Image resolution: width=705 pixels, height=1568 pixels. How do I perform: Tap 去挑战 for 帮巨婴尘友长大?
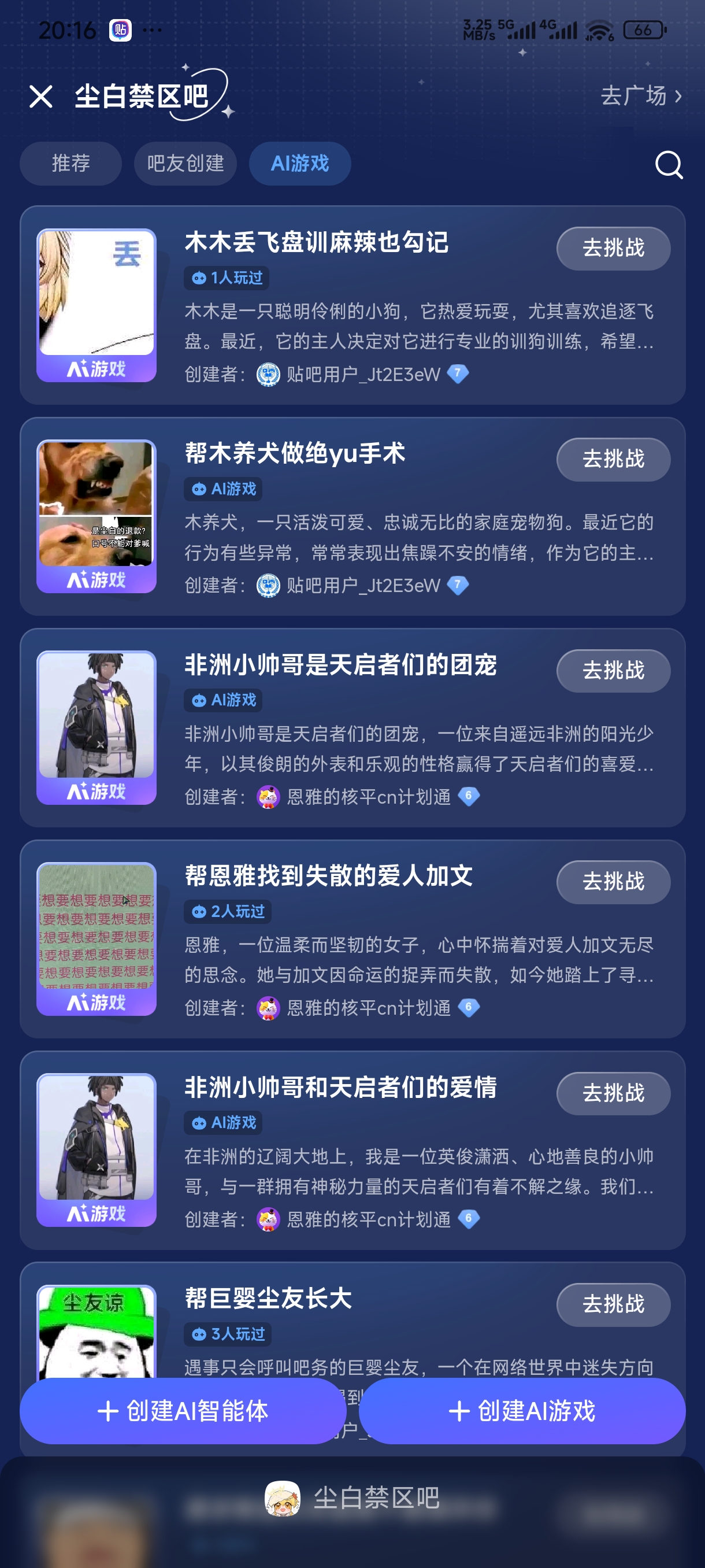(613, 1304)
